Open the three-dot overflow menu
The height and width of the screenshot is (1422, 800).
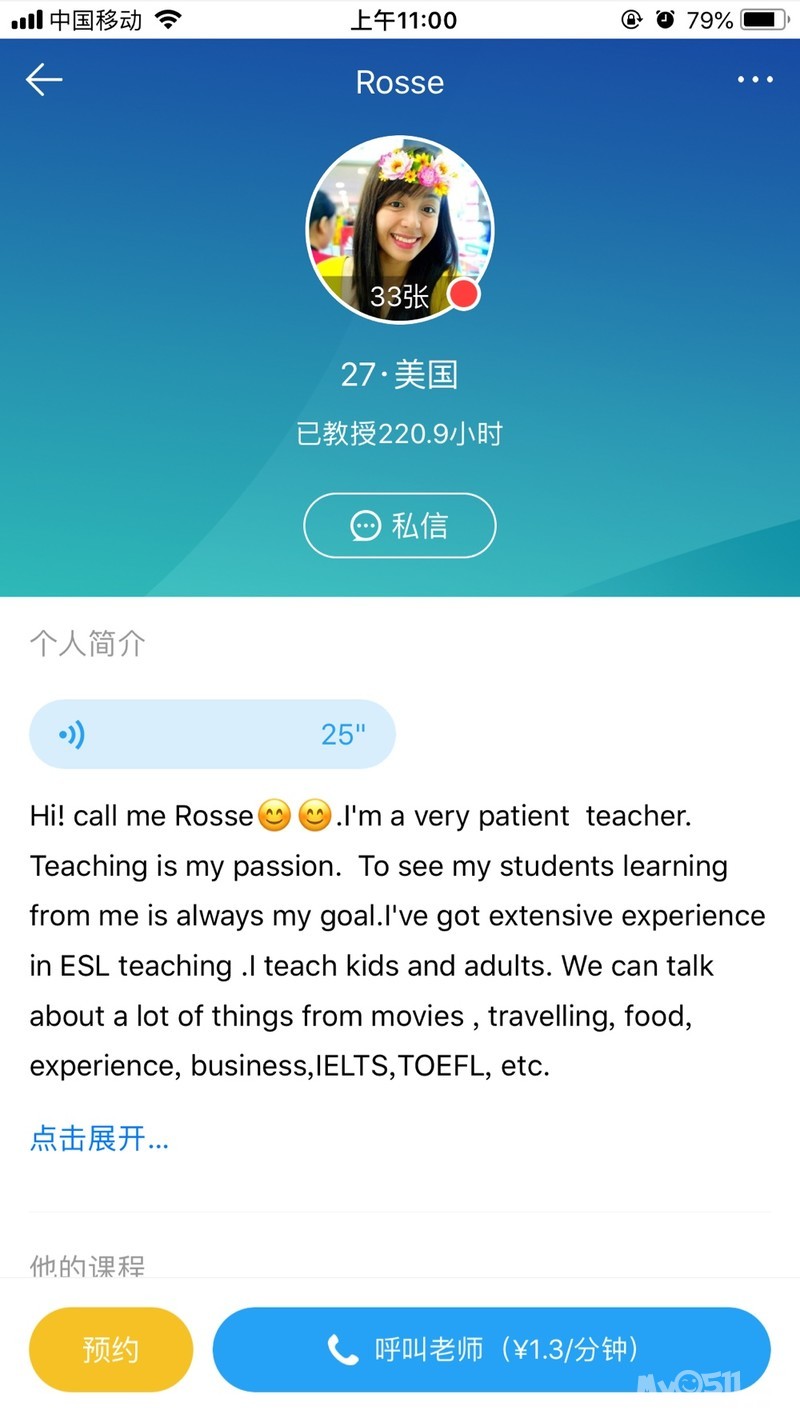[755, 80]
